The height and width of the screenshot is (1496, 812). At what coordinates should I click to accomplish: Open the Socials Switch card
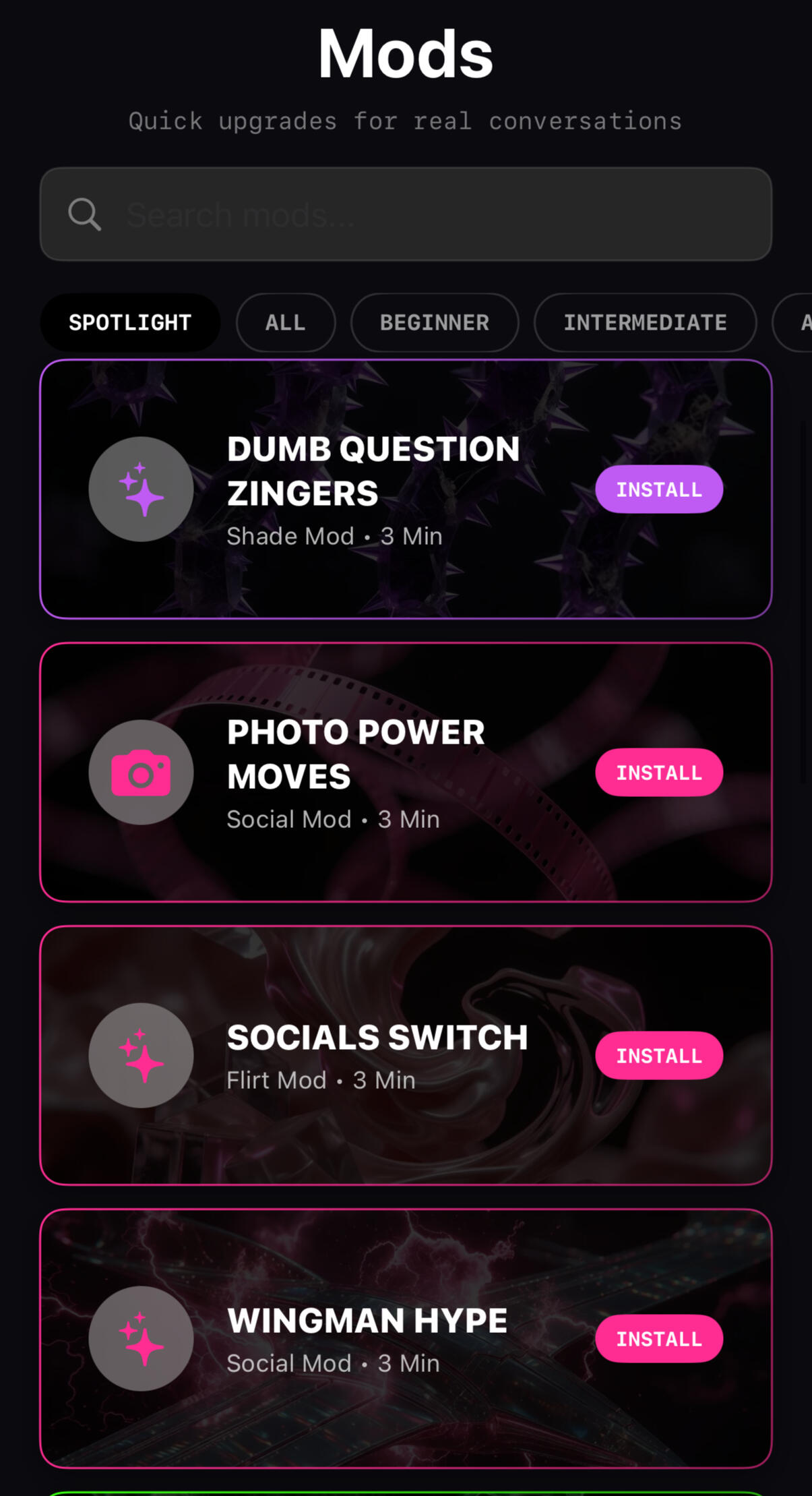point(377,1038)
